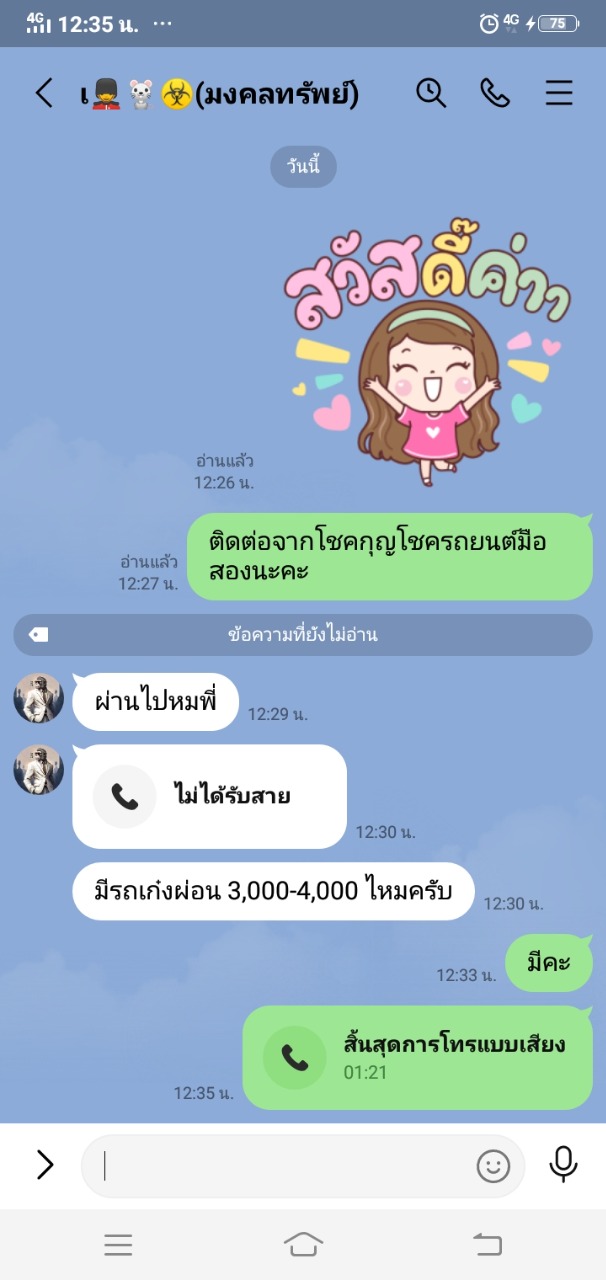Image resolution: width=606 pixels, height=1280 pixels.
Task: Record a voice message with the microphone
Action: [563, 1165]
